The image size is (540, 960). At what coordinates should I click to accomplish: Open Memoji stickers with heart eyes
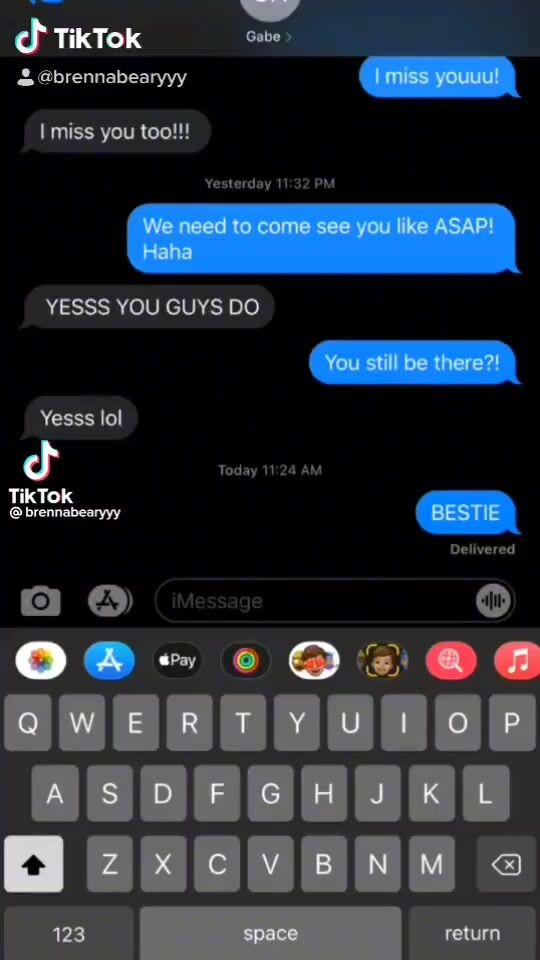(314, 660)
